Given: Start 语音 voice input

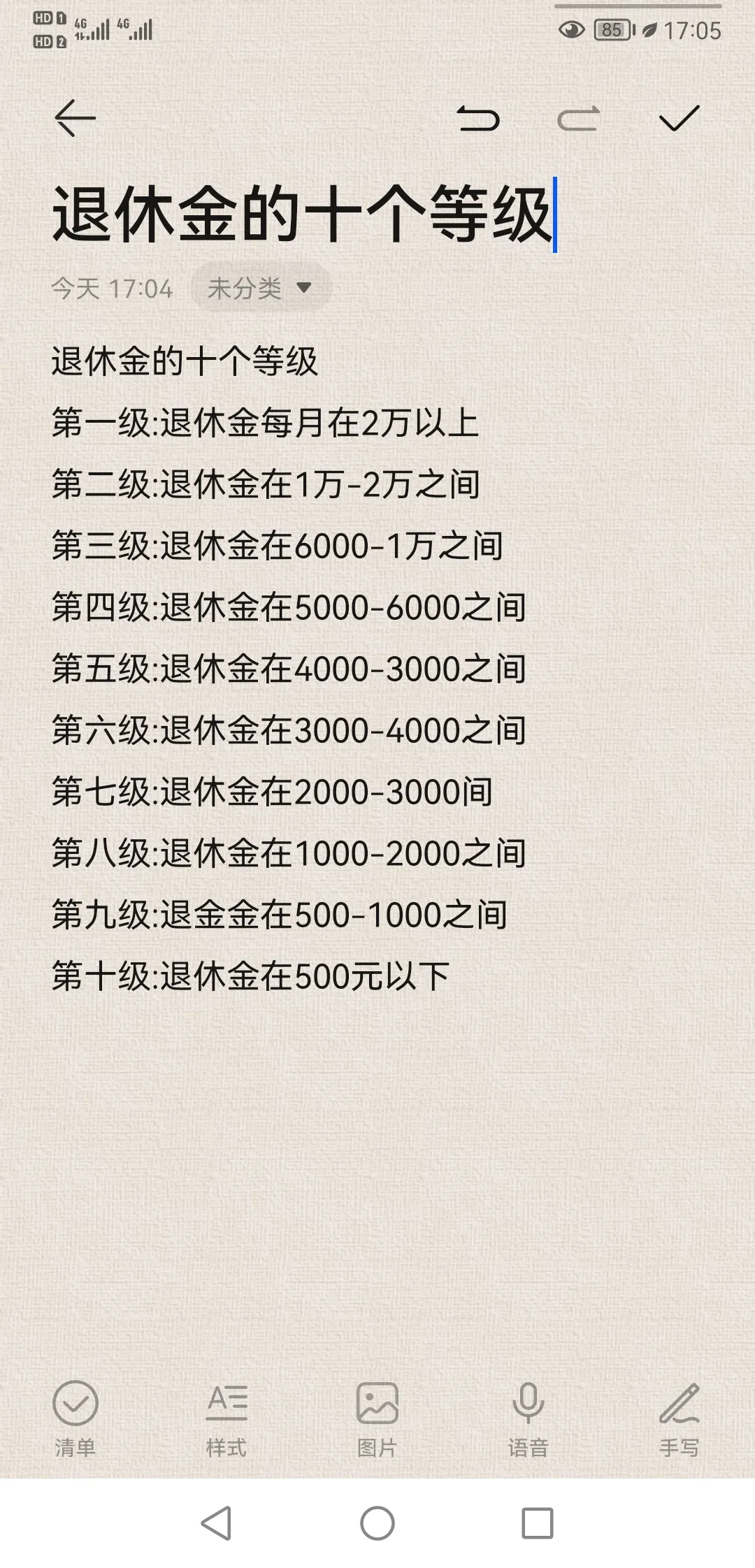Looking at the screenshot, I should click(x=528, y=1411).
